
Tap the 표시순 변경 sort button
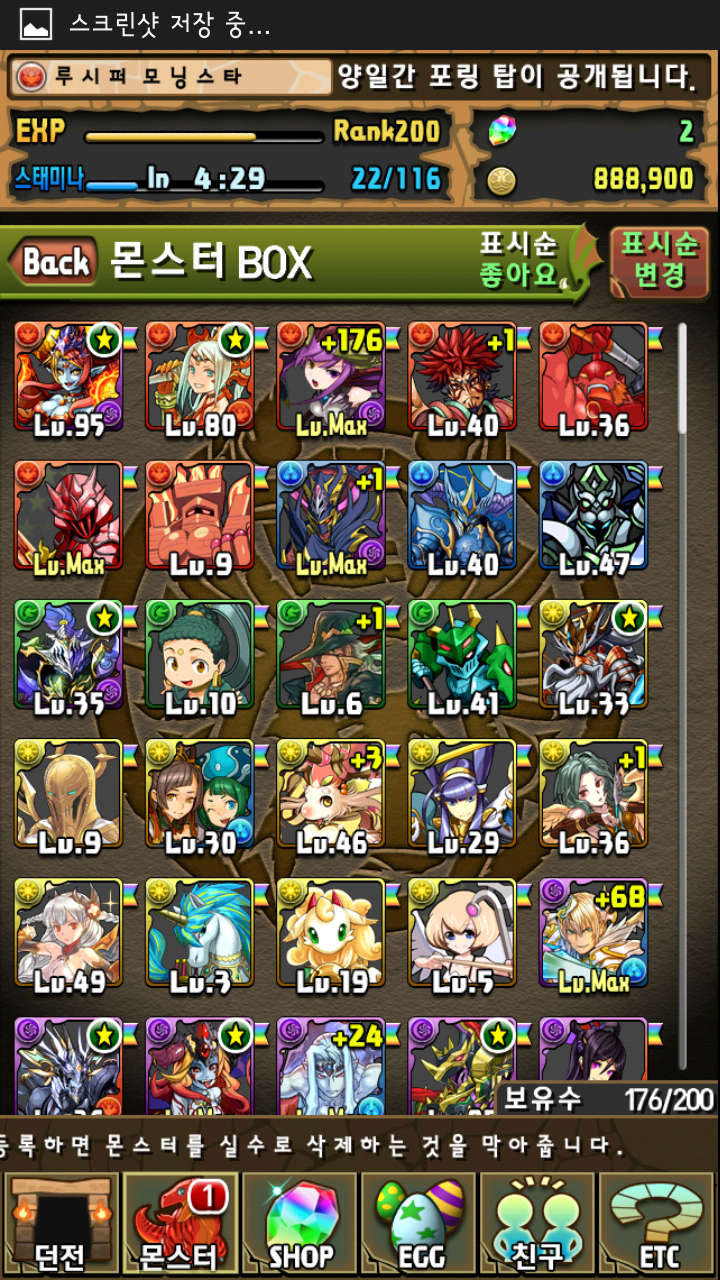click(659, 262)
